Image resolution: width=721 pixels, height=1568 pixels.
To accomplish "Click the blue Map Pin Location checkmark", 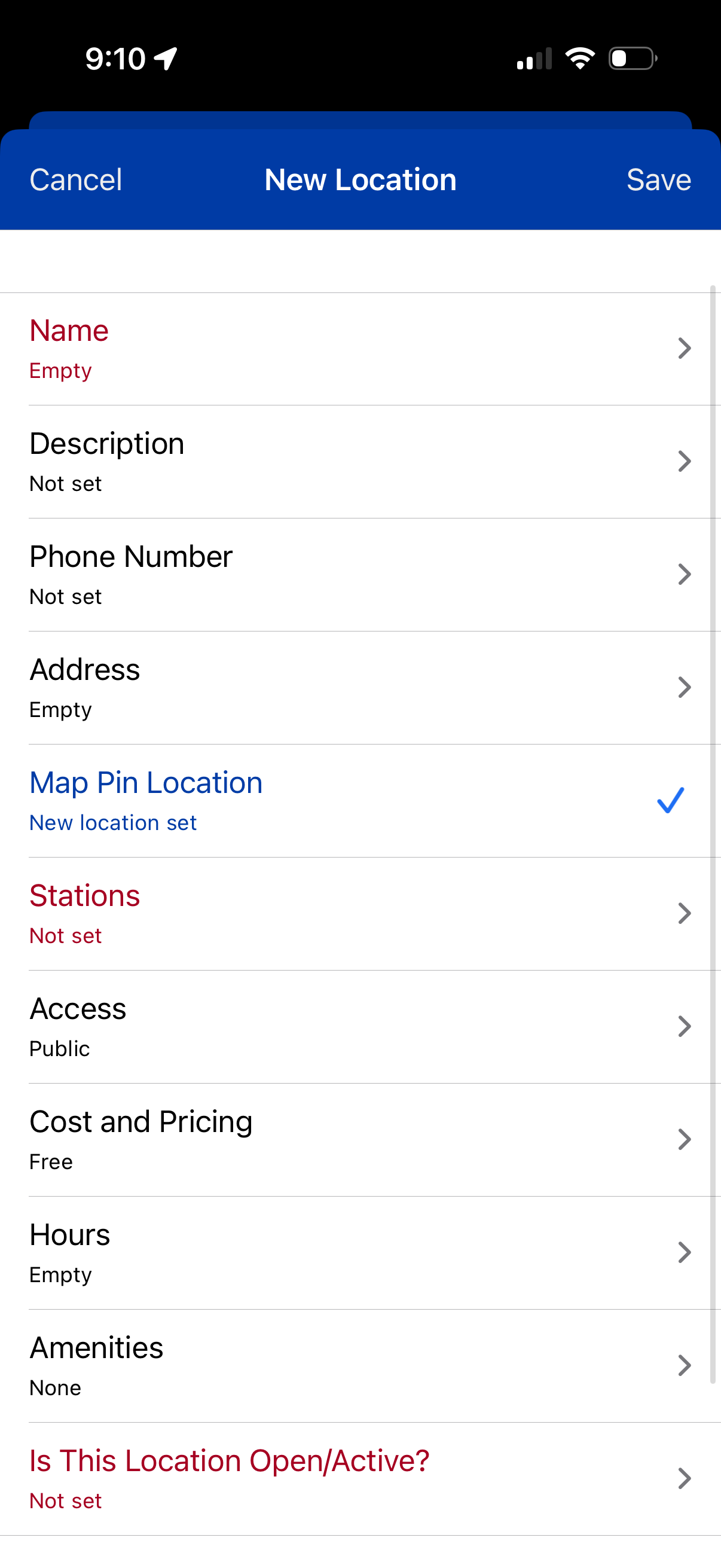I will point(670,800).
